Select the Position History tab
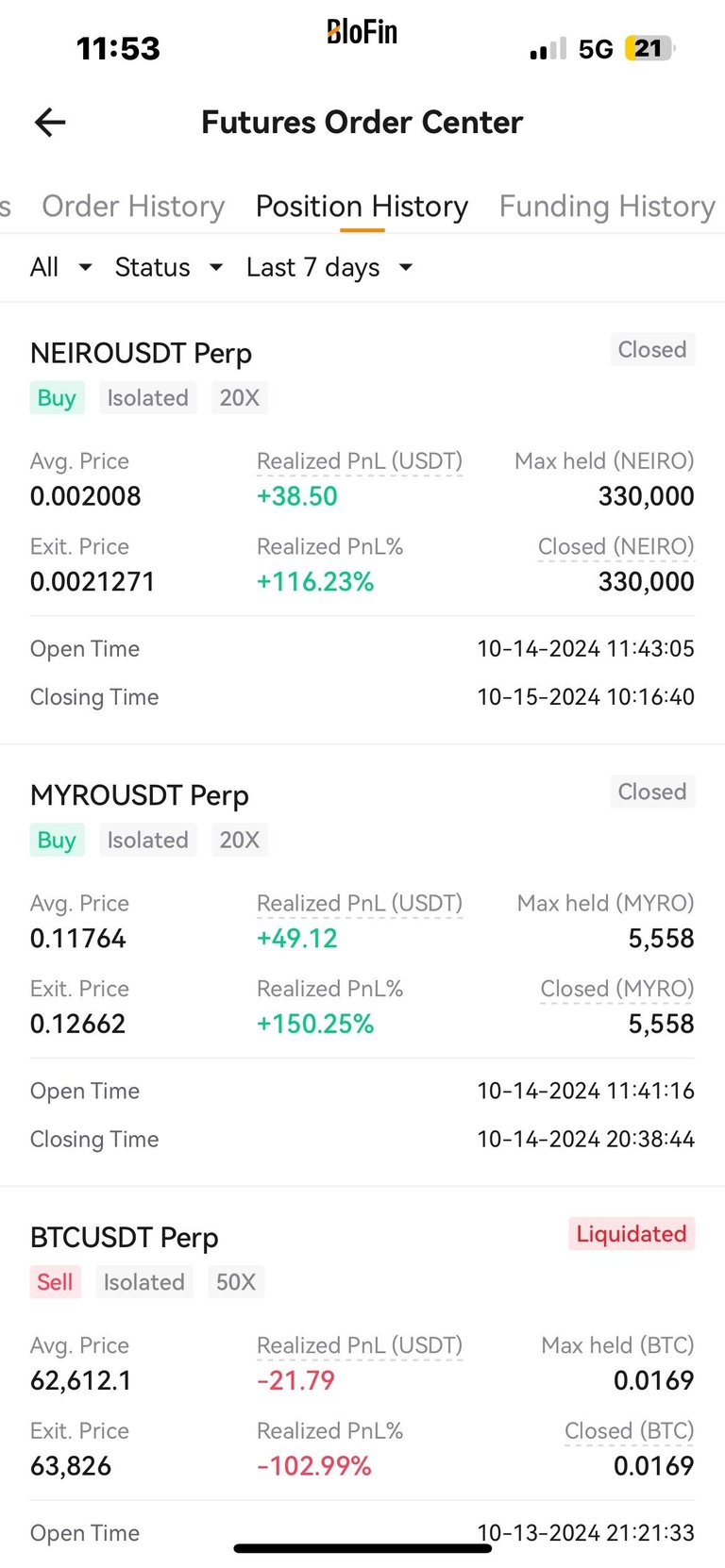 (x=362, y=206)
